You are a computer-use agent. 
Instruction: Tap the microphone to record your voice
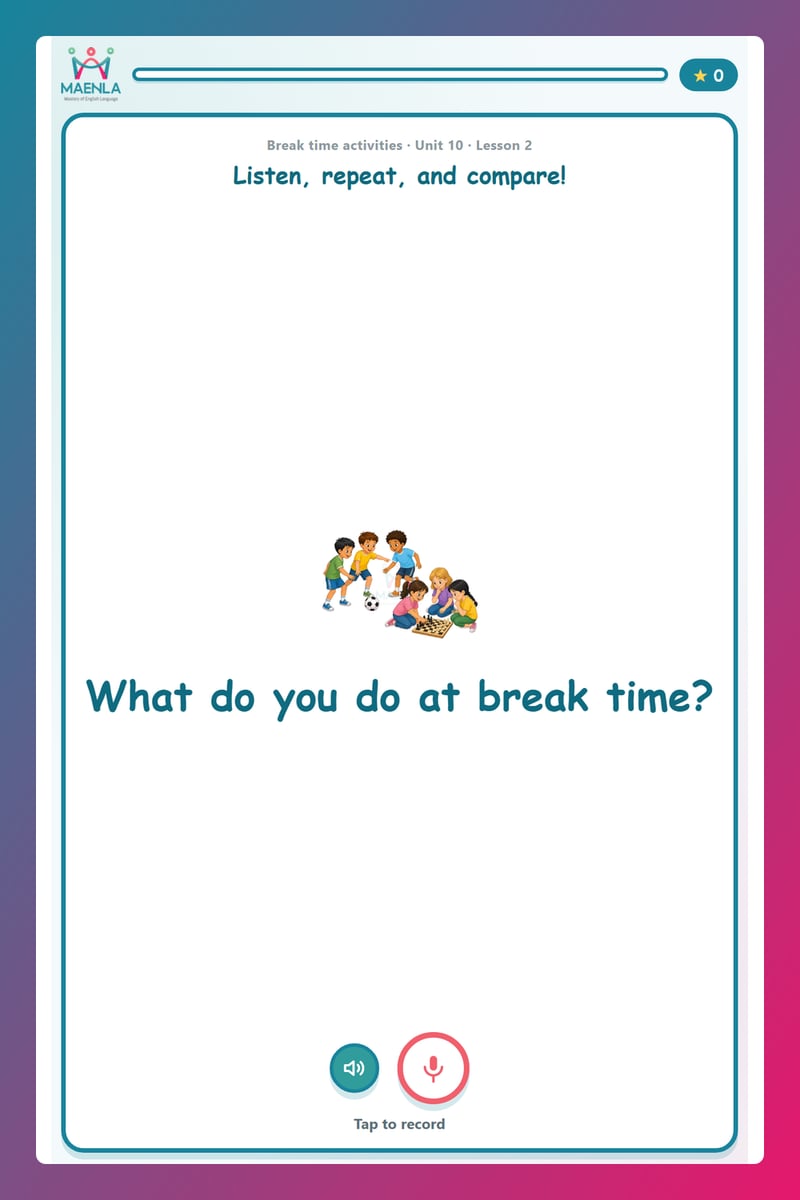click(433, 1068)
